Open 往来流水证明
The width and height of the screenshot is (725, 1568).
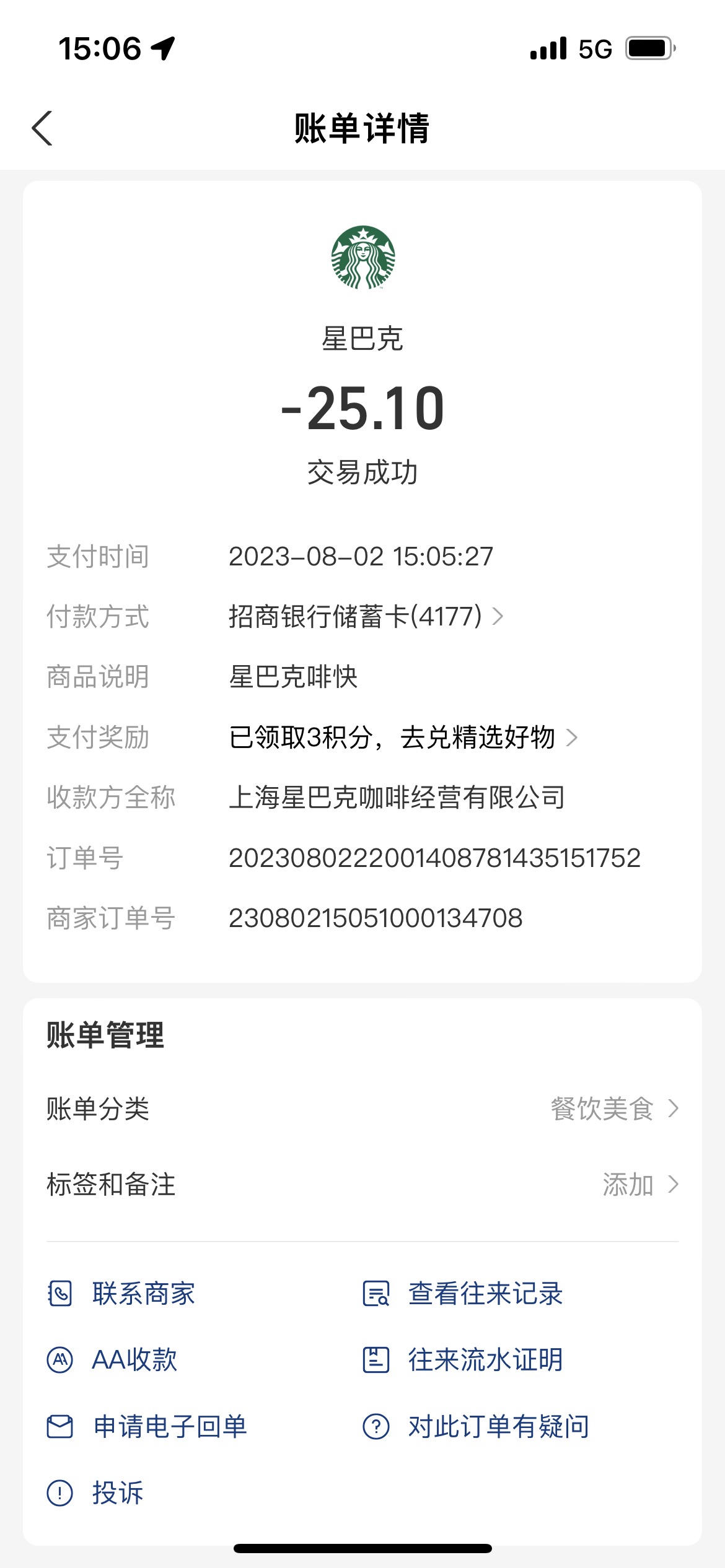(463, 1360)
